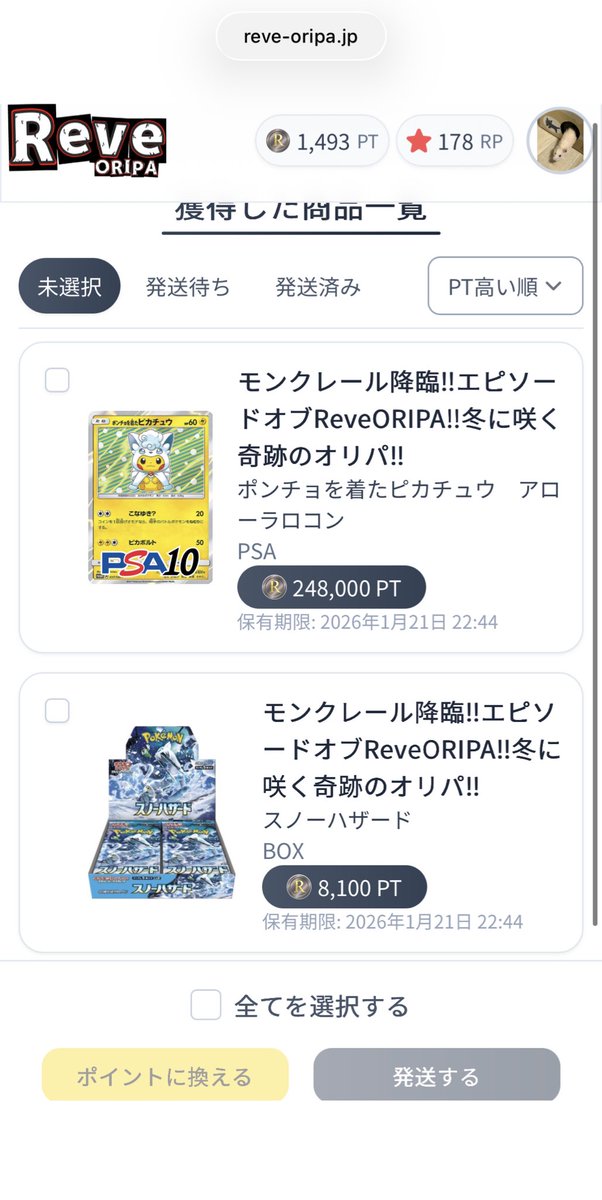
Task: Check the box for the Pikachu PSA10 card
Action: coord(58,380)
